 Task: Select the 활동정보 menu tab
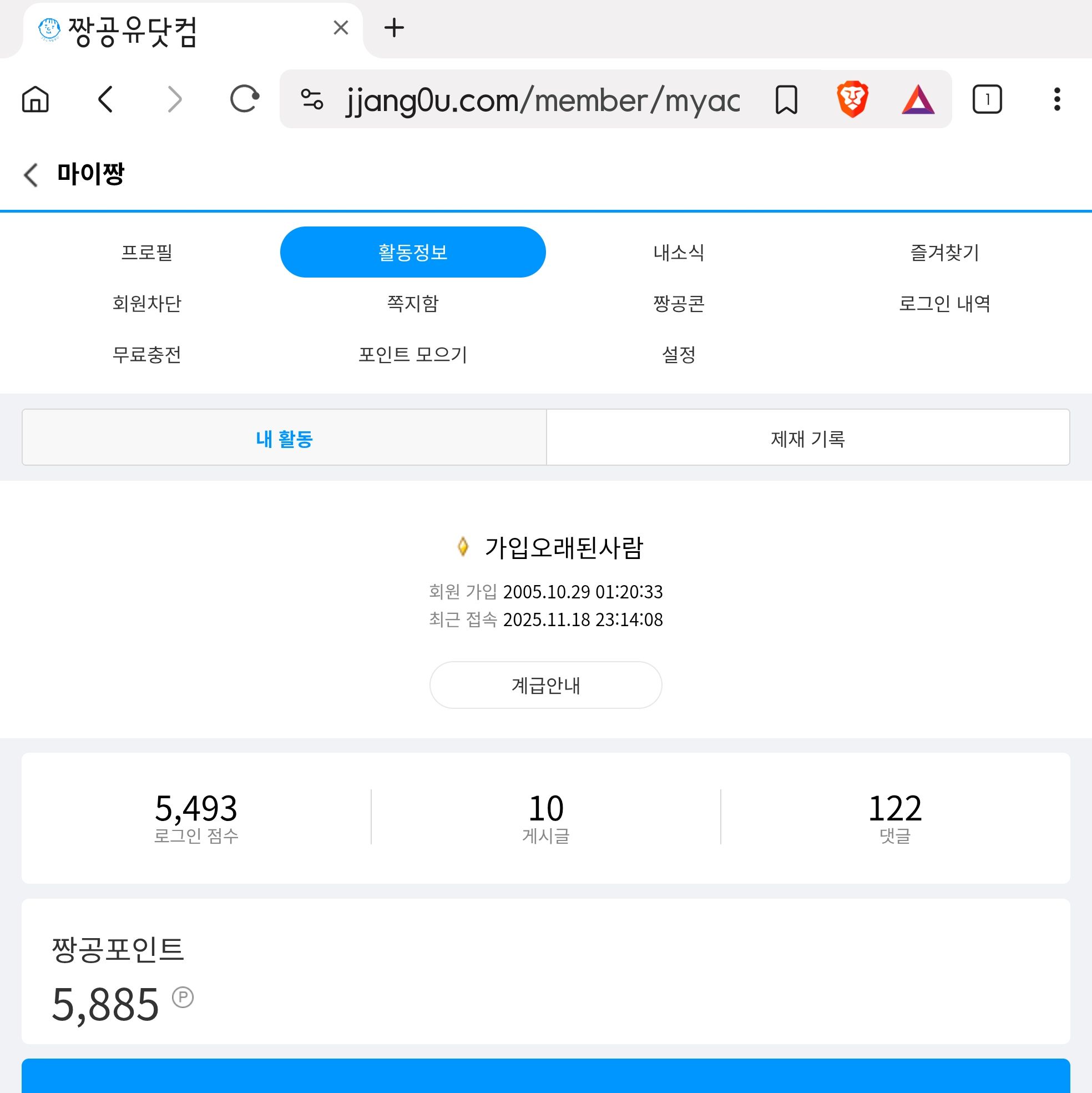click(x=412, y=253)
